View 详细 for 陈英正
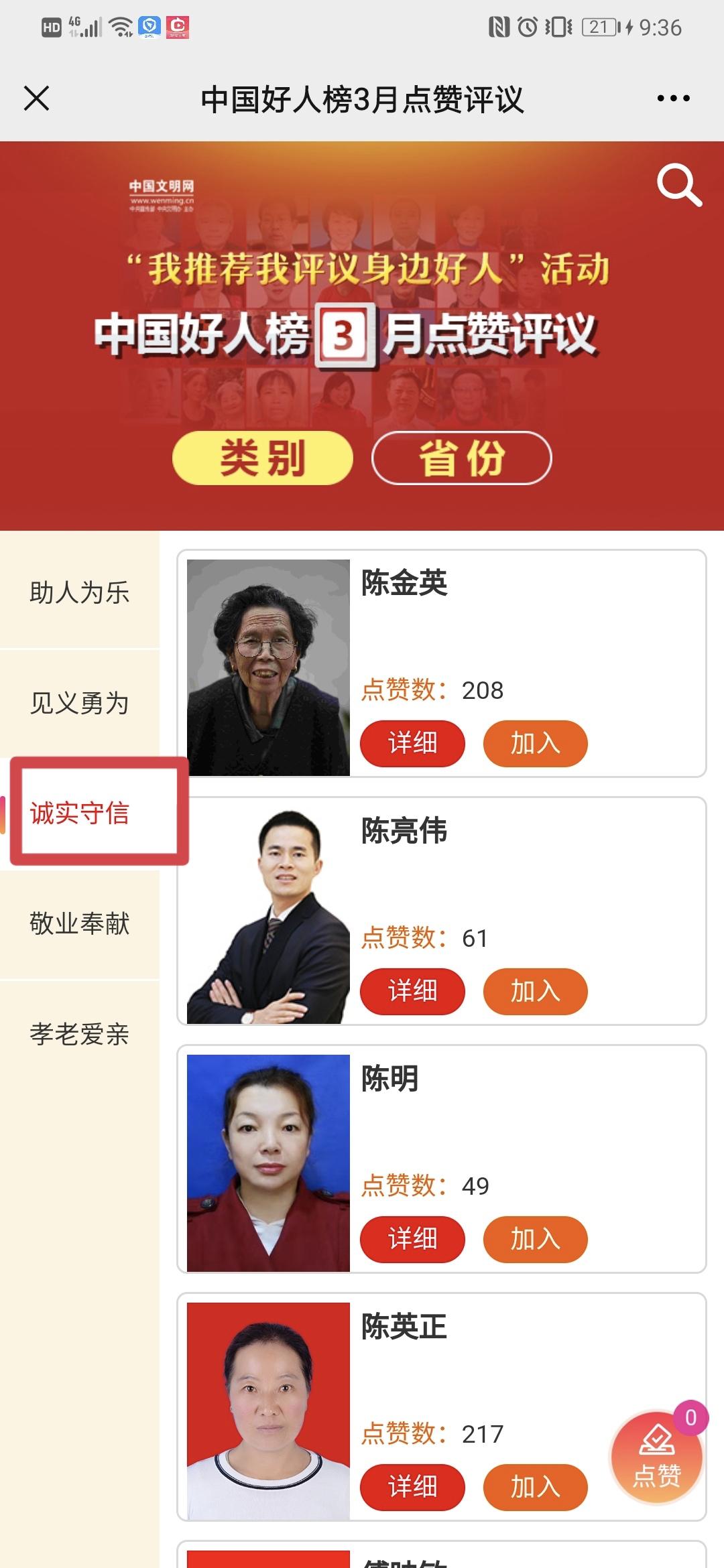Screen dimensions: 724x1568 tap(412, 1487)
